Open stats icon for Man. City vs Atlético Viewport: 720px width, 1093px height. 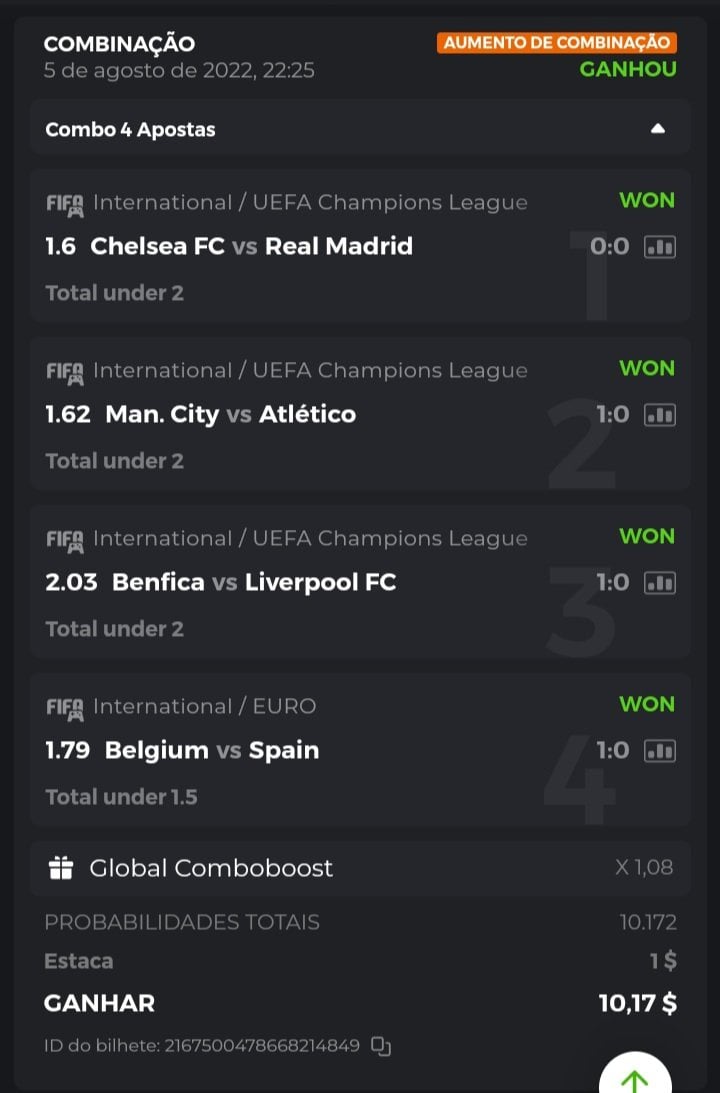[x=659, y=414]
